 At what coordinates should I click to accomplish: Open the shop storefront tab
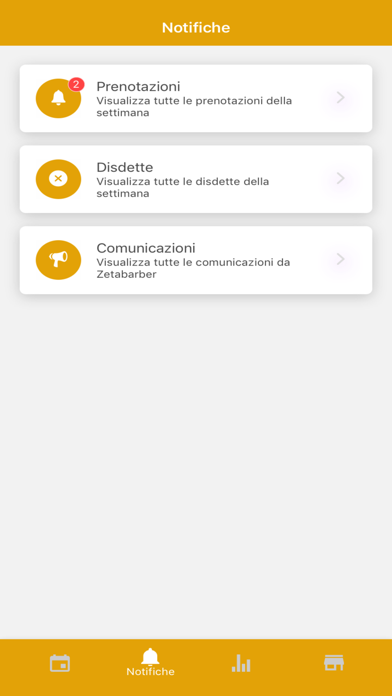click(x=334, y=663)
